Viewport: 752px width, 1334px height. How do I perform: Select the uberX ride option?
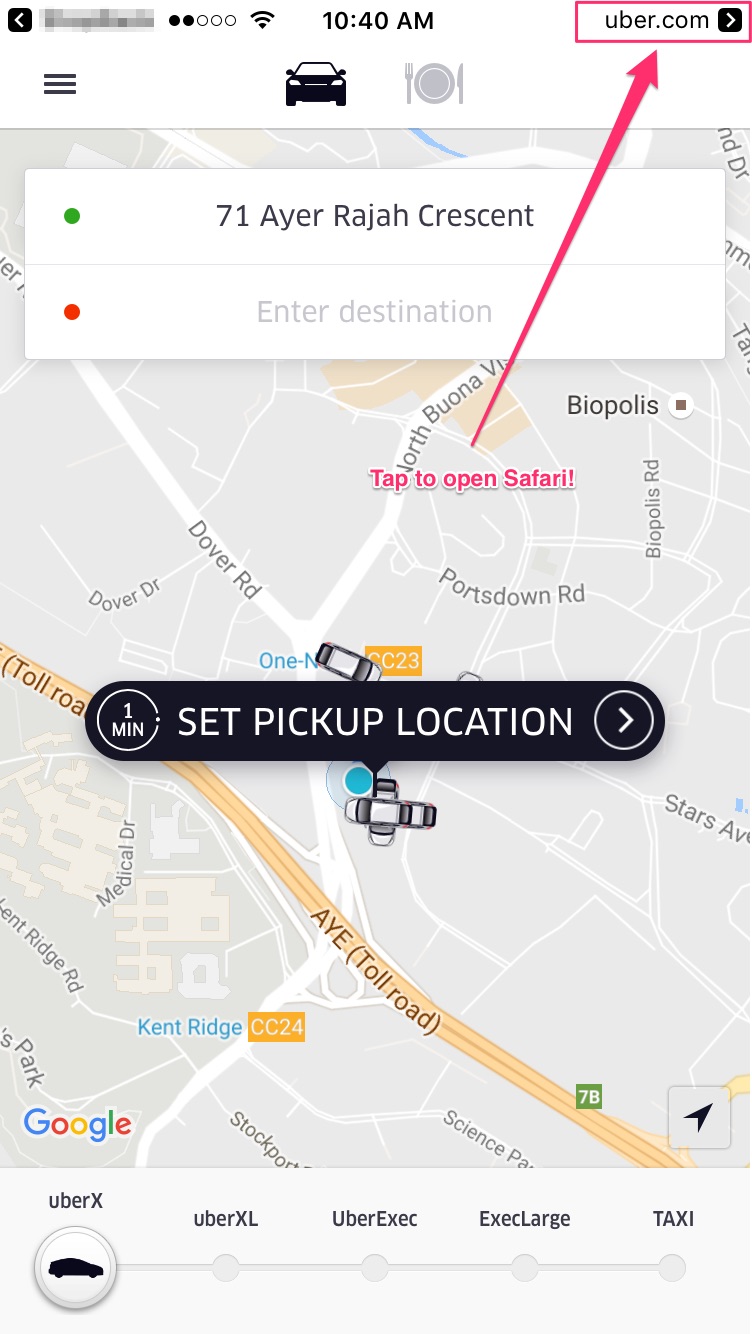76,1268
